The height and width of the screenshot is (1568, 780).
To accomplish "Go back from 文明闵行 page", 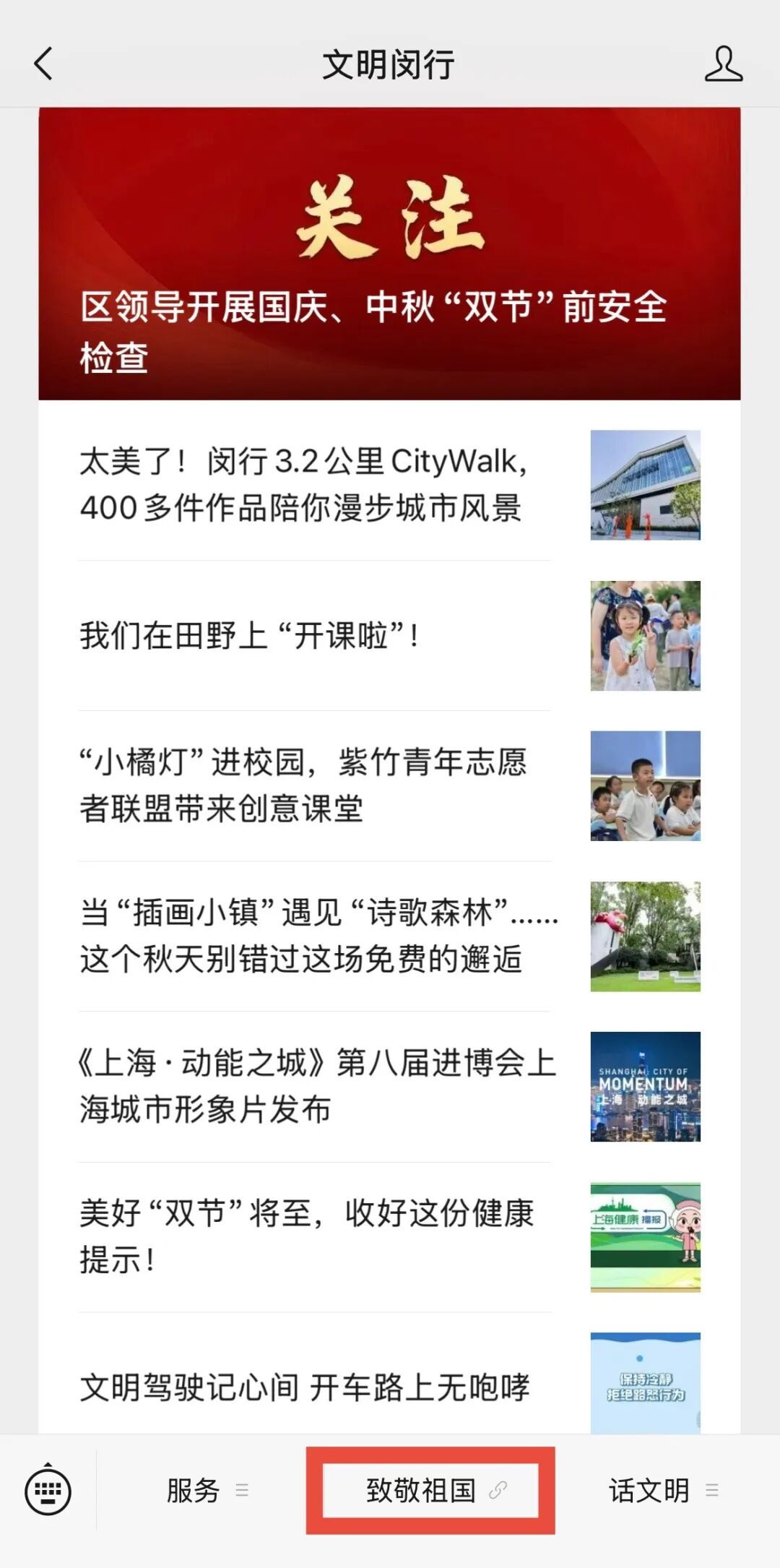I will tap(43, 64).
